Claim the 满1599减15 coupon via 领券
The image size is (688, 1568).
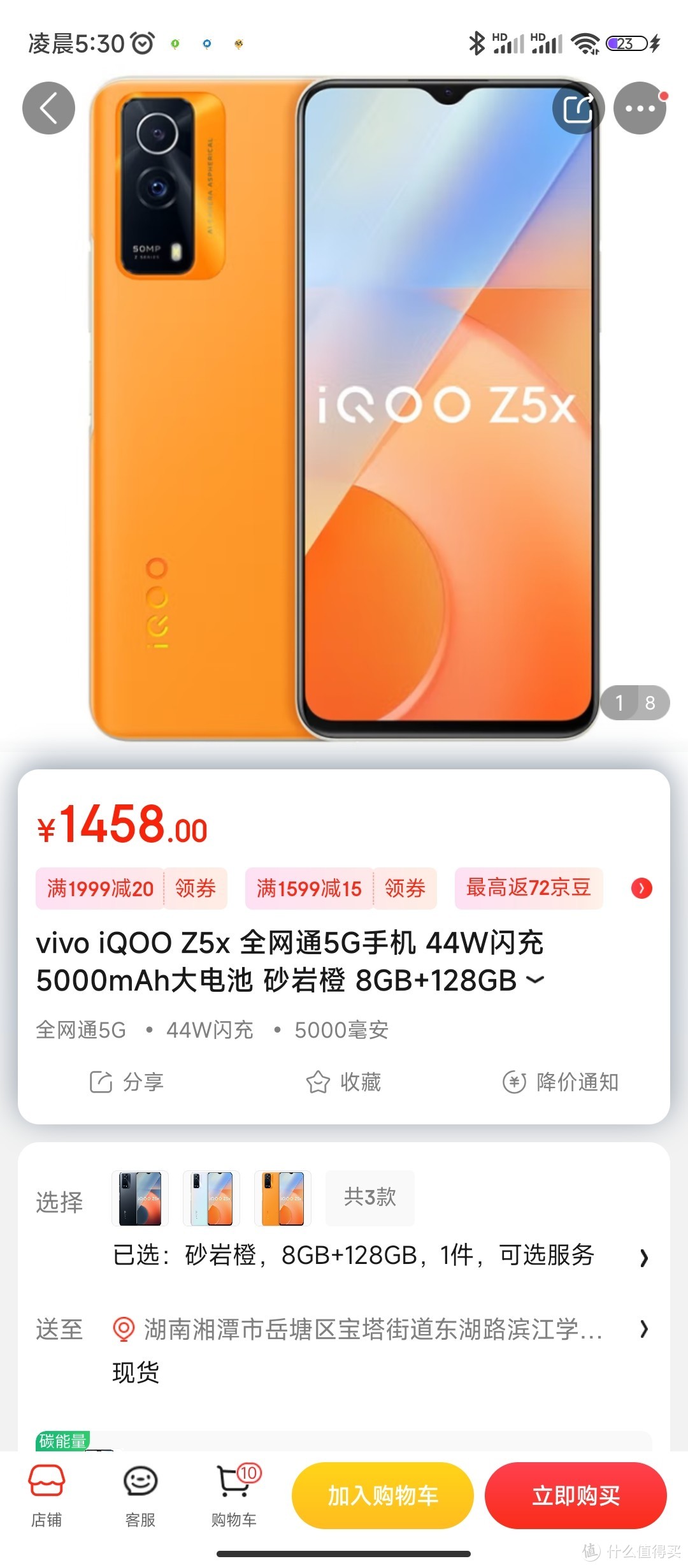[406, 889]
